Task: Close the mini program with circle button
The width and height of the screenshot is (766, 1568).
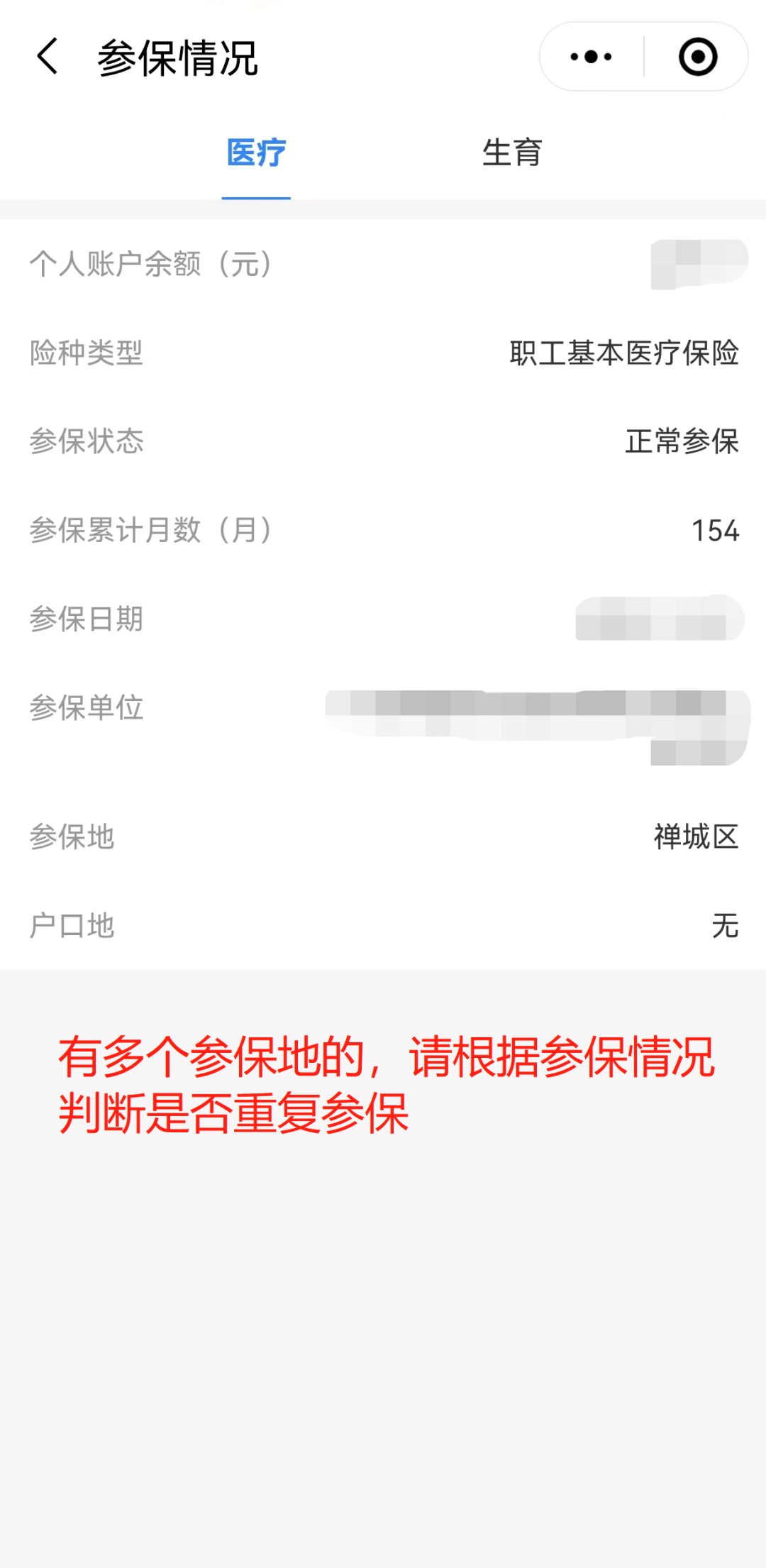Action: pos(698,57)
